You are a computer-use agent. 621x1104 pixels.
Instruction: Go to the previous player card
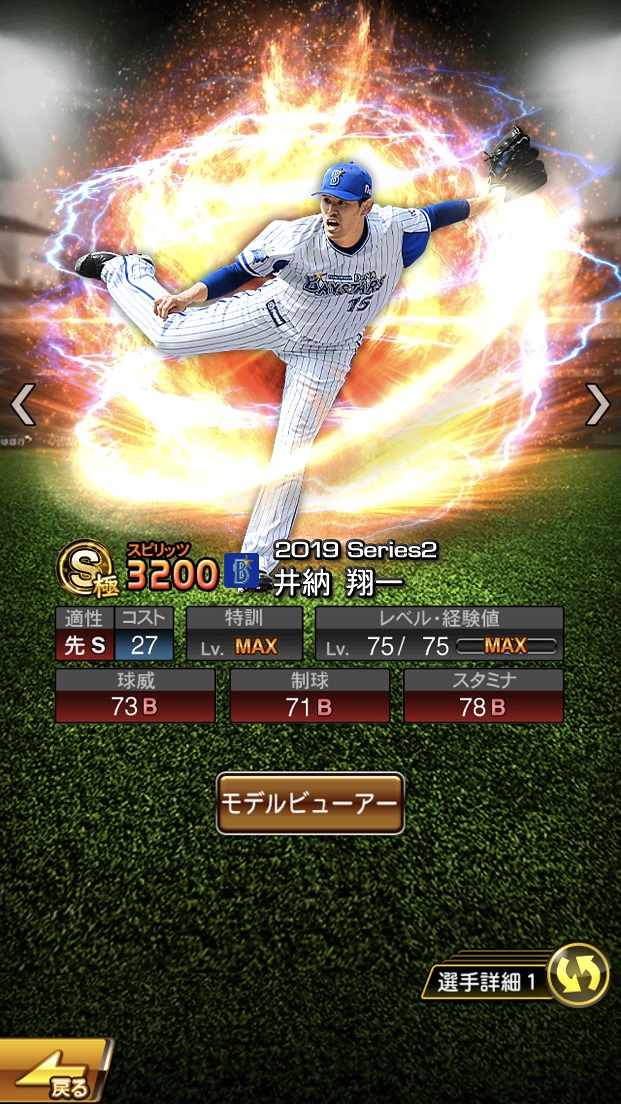coord(22,405)
